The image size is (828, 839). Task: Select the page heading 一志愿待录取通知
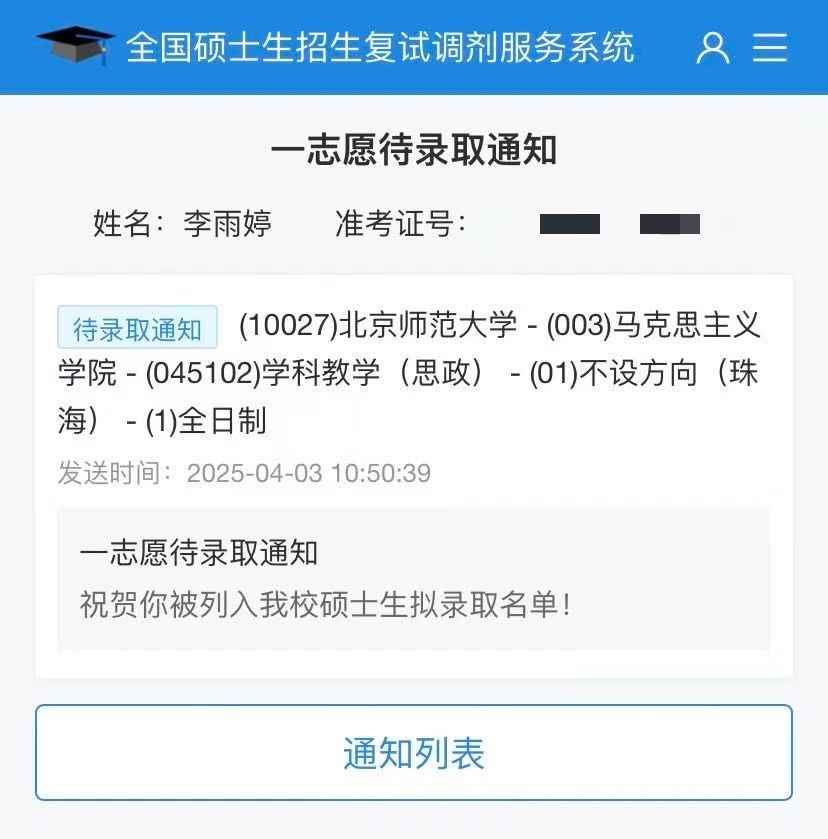click(x=414, y=152)
